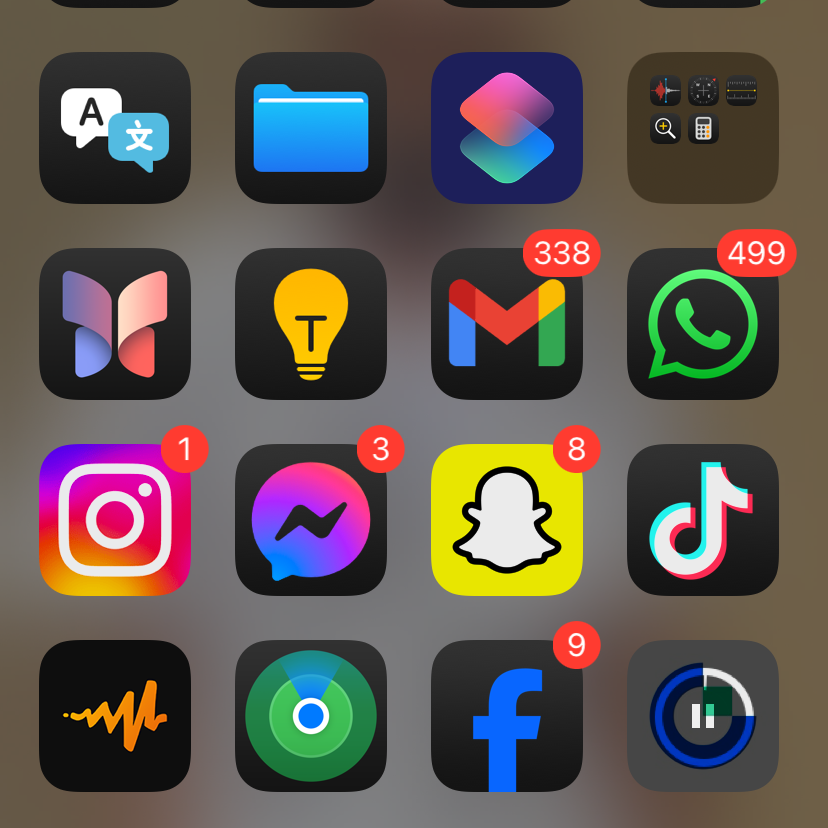Open the utilities folder with Calculator

tap(703, 128)
